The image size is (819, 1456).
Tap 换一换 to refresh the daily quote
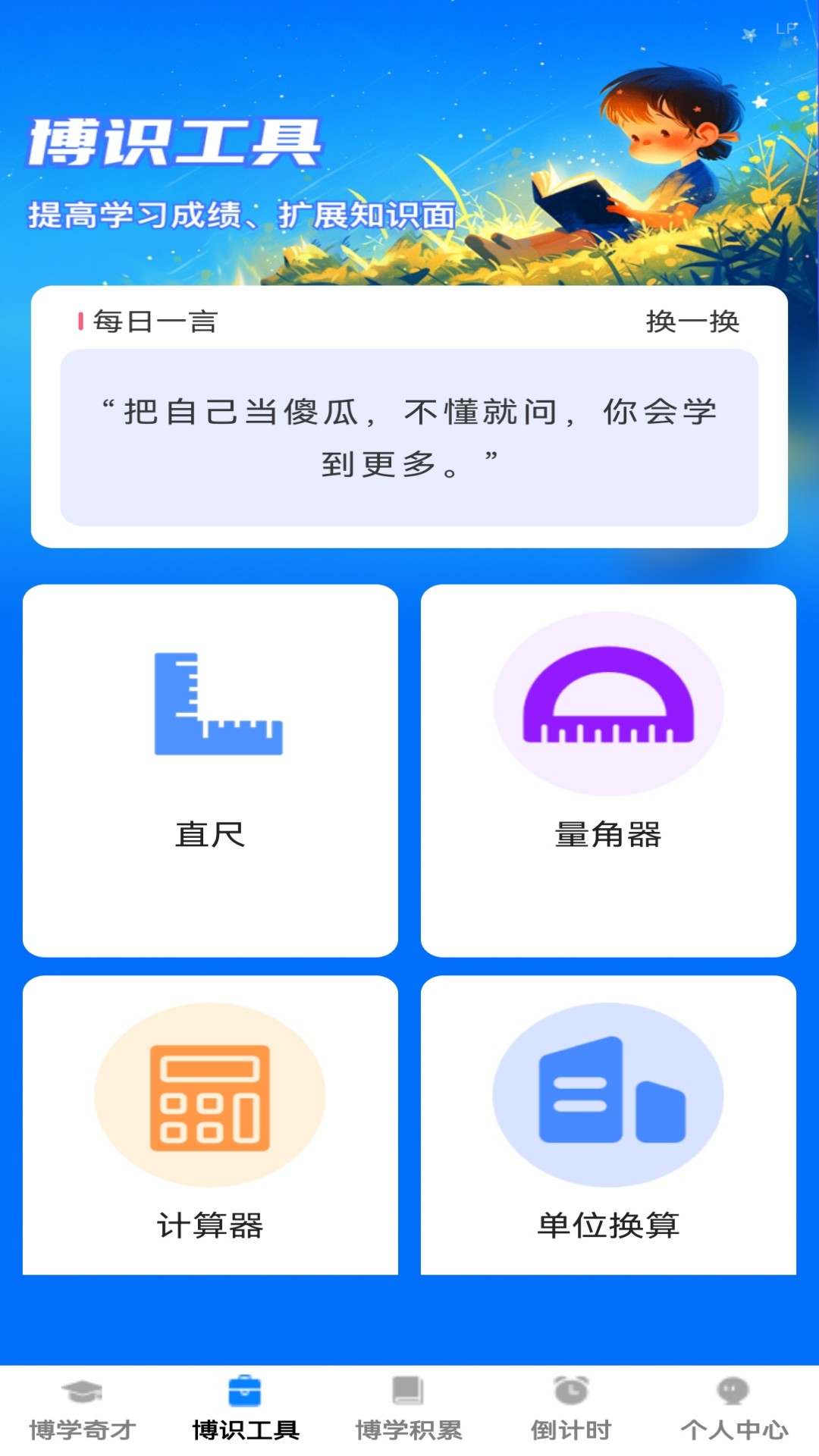point(695,322)
